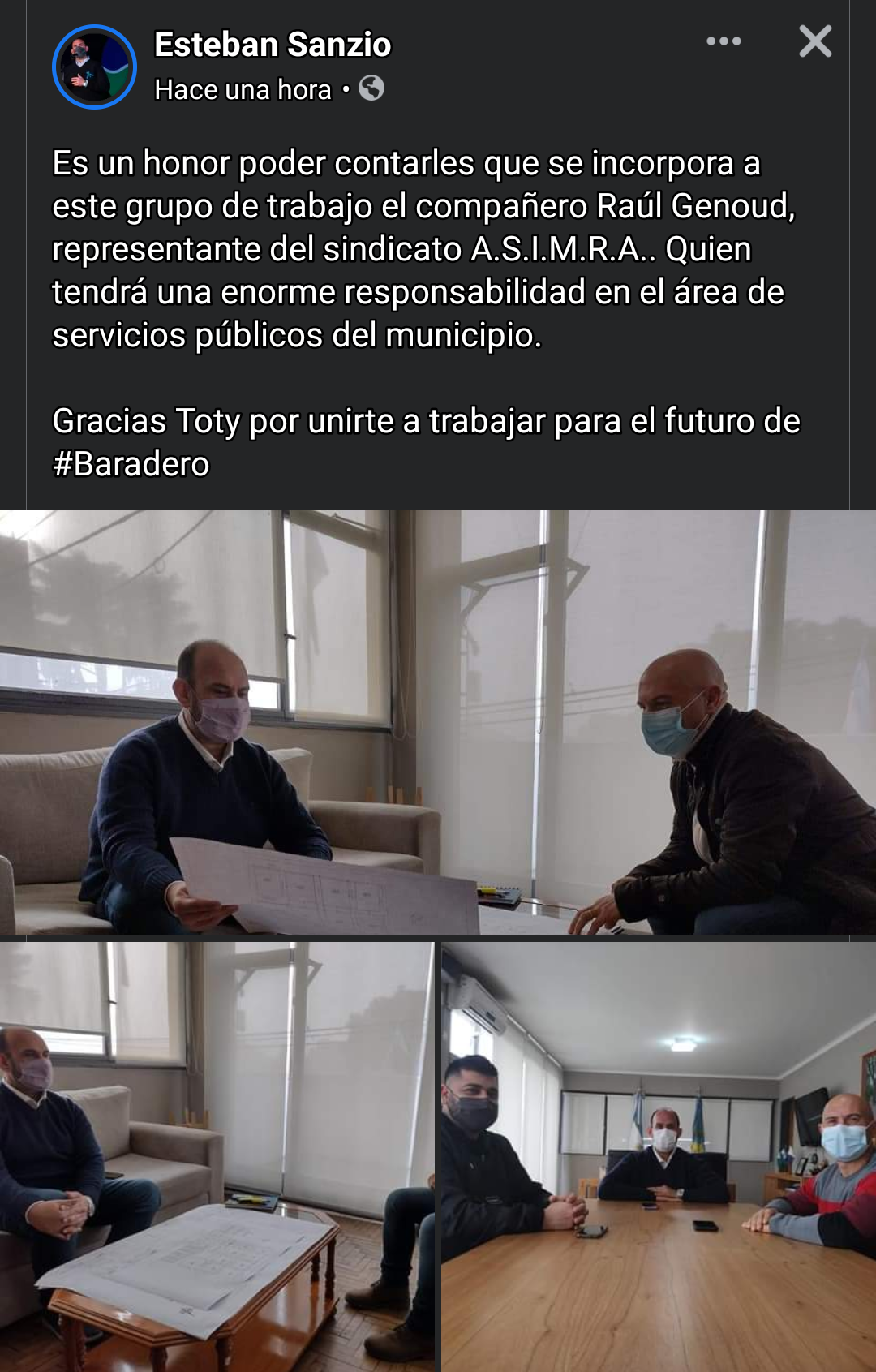
Task: Open the post's three-dot options menu
Action: (x=724, y=41)
